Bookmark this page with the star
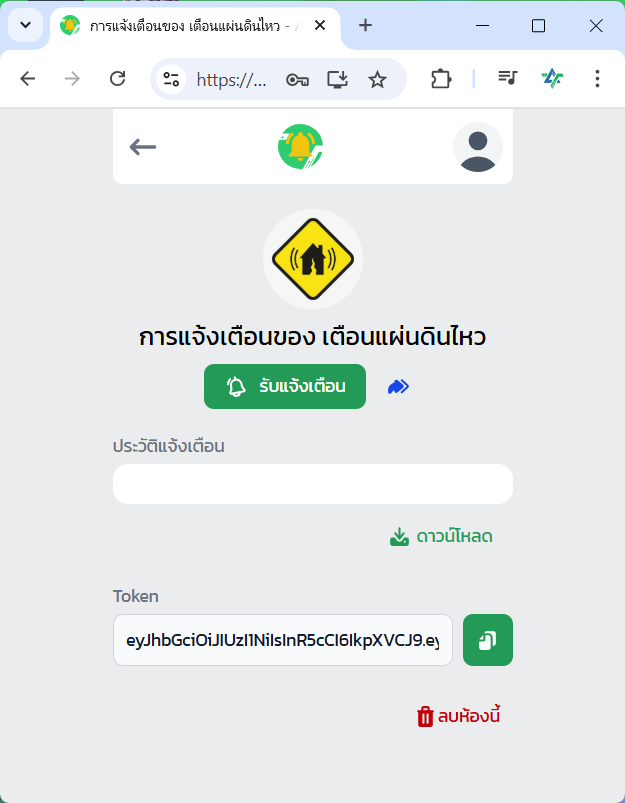This screenshot has width=625, height=803. (377, 79)
